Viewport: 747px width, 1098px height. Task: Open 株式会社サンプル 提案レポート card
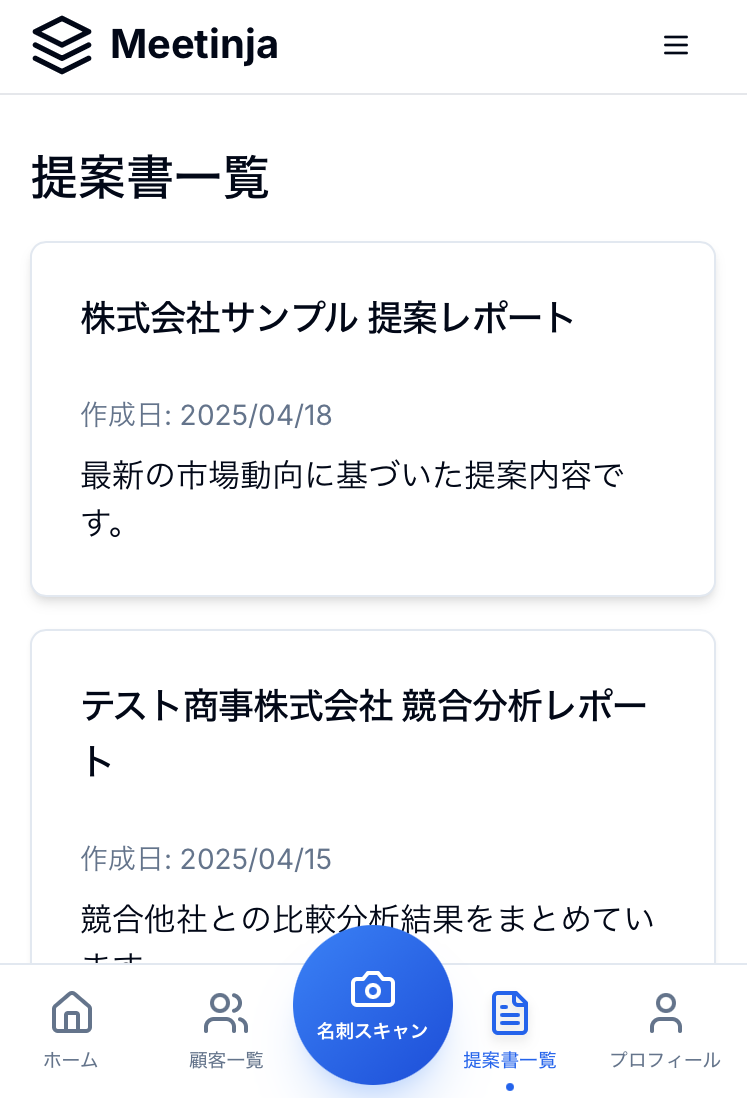(x=372, y=417)
